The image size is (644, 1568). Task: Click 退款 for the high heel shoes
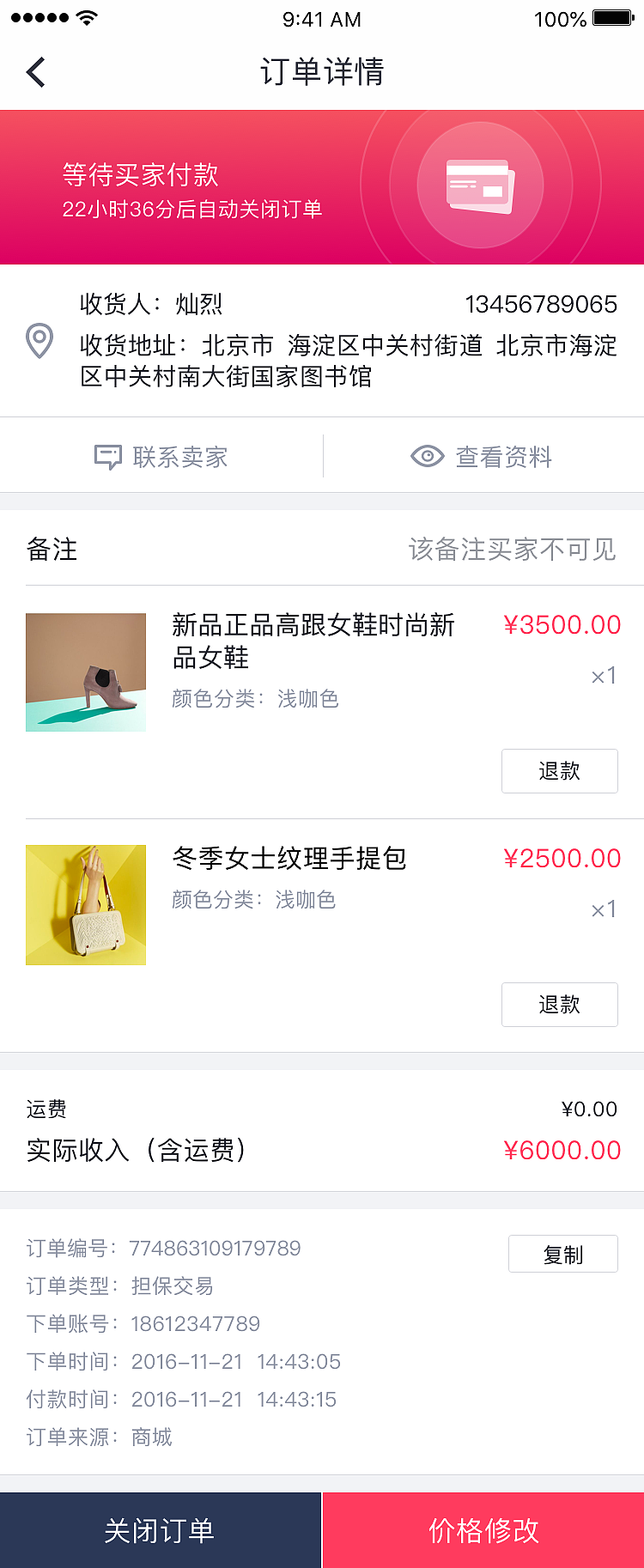[x=559, y=771]
